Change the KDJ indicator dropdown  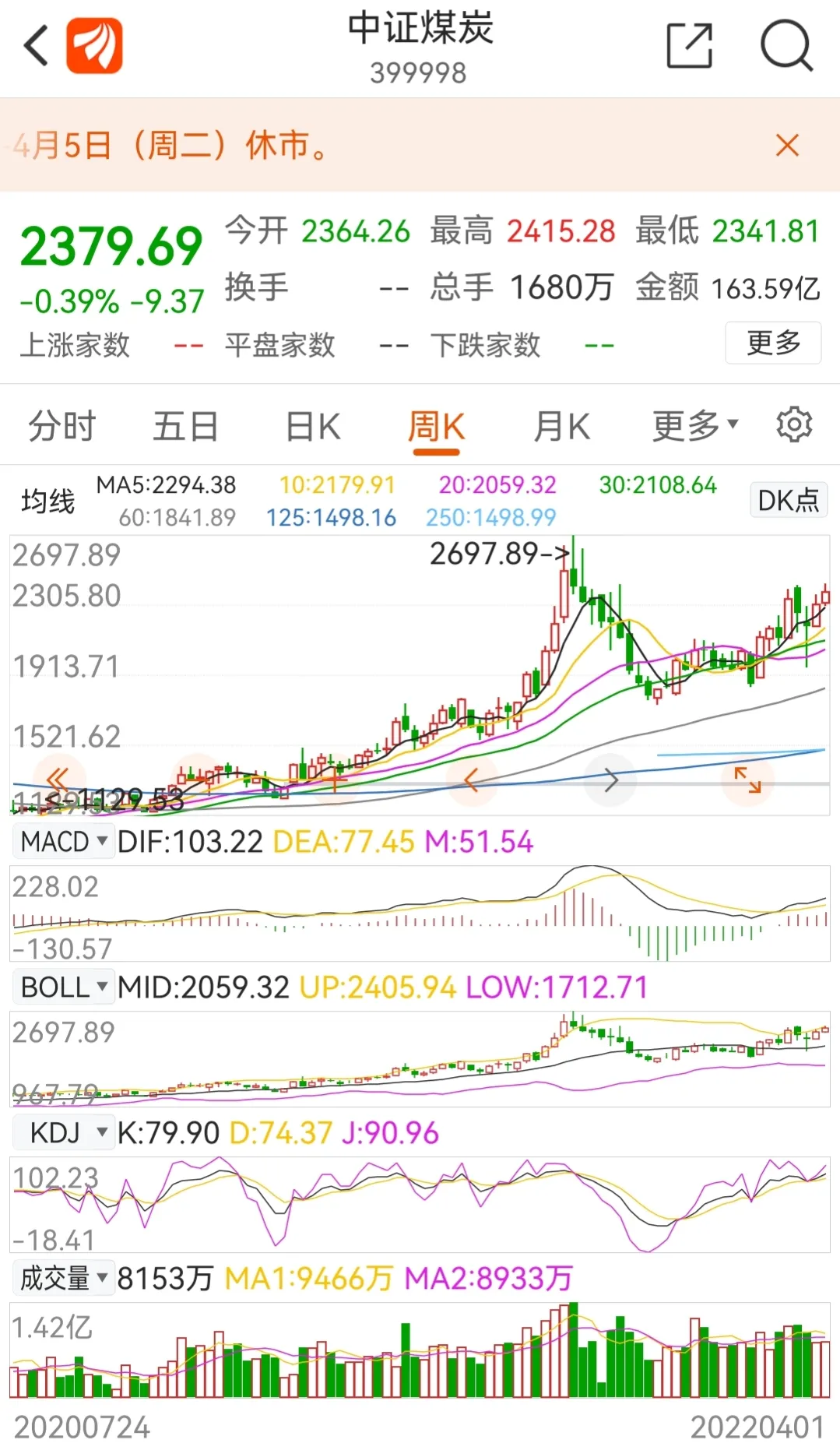64,1133
